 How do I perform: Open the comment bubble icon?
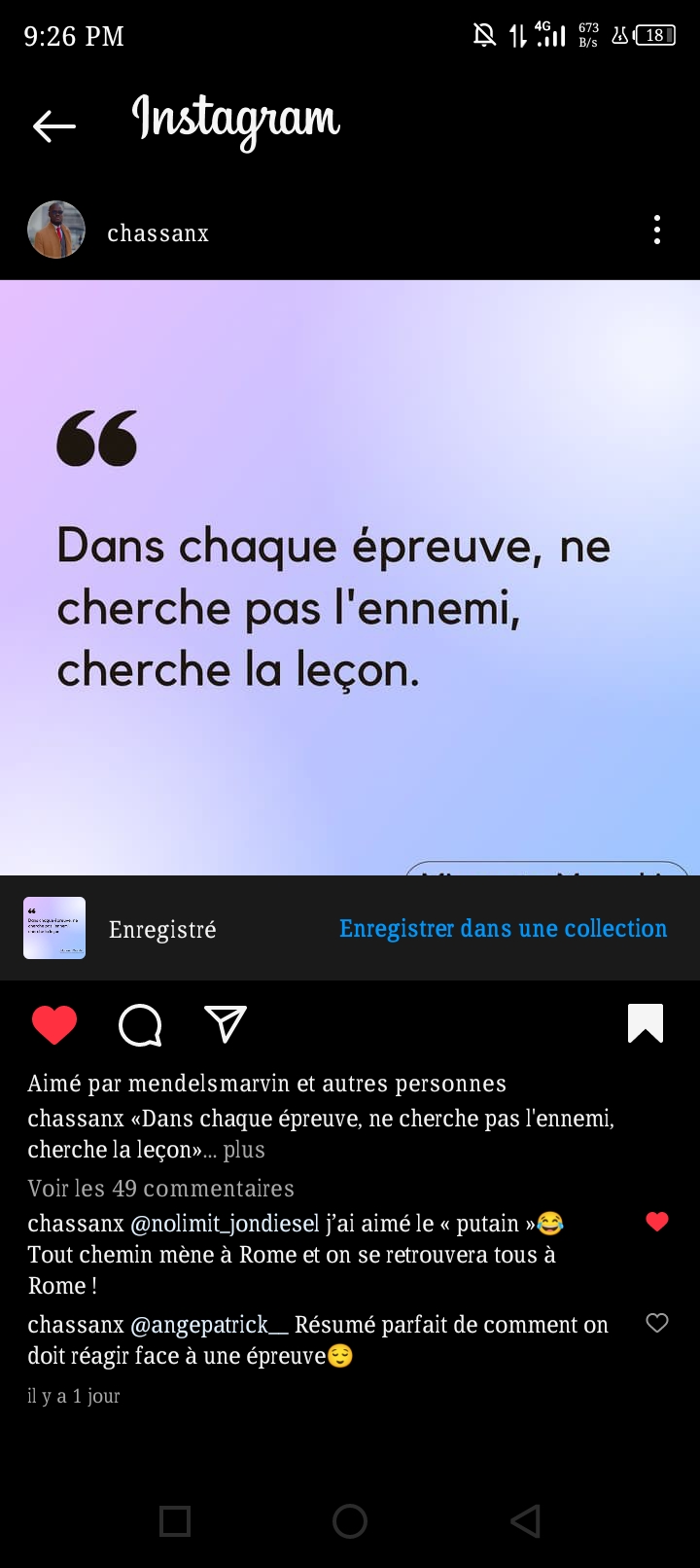coord(140,1024)
